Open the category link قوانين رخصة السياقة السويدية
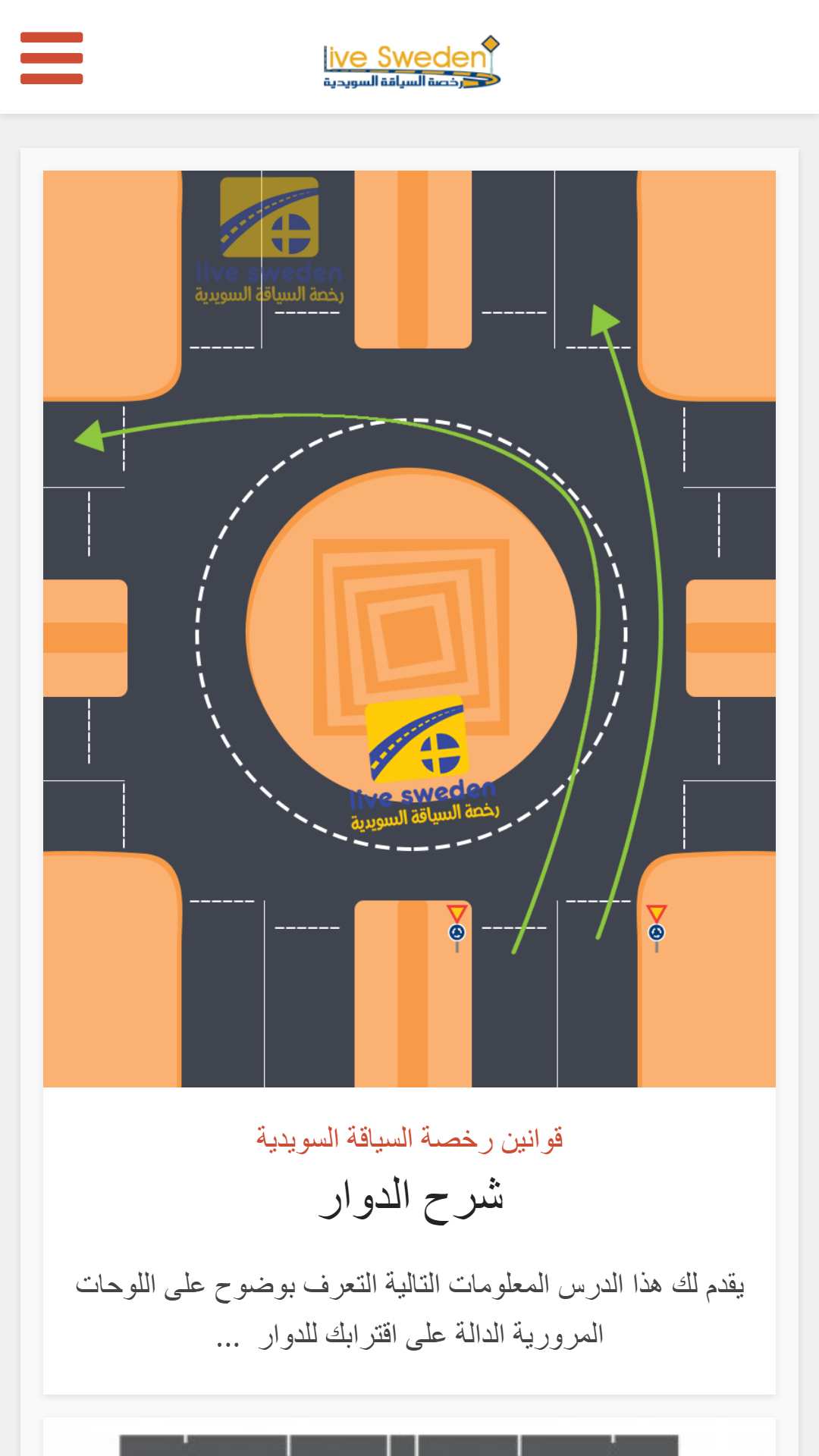This screenshot has width=819, height=1456. point(409,1139)
